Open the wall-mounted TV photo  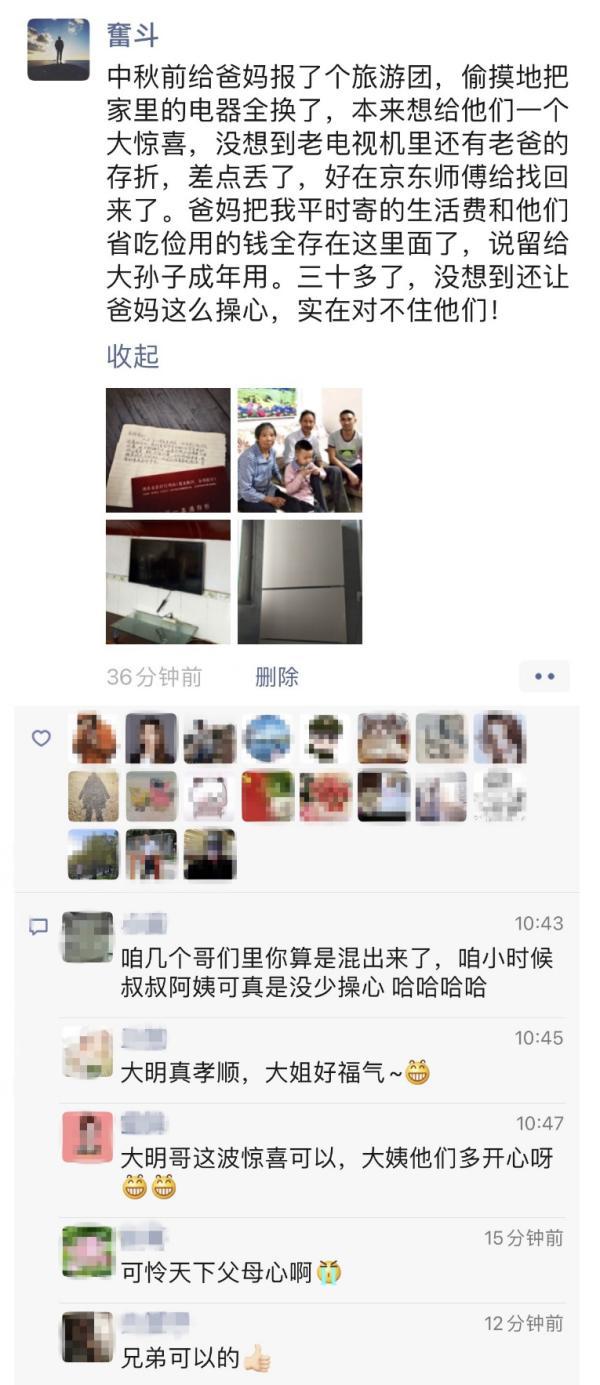point(168,581)
